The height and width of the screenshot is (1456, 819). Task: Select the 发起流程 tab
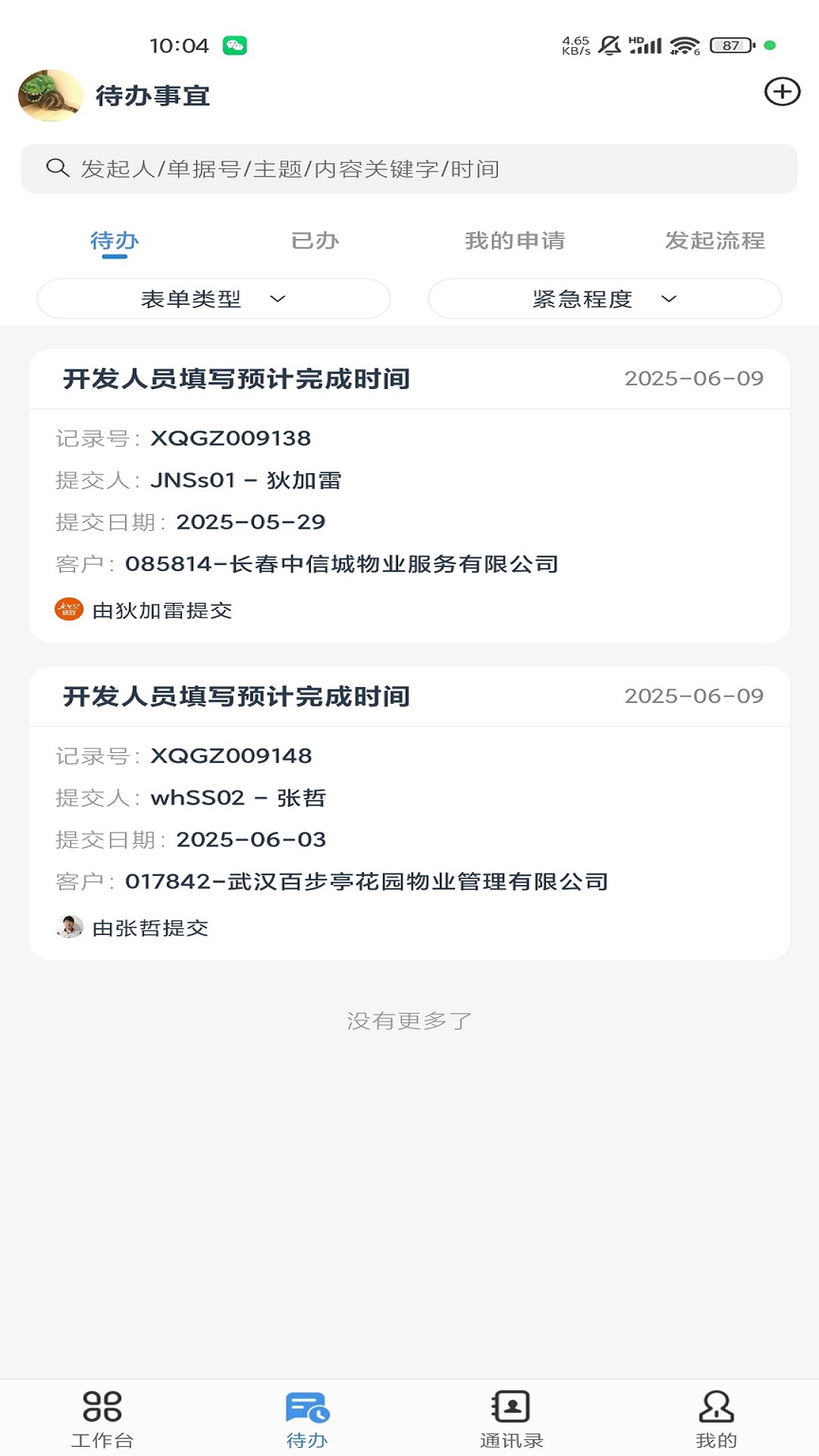[717, 240]
